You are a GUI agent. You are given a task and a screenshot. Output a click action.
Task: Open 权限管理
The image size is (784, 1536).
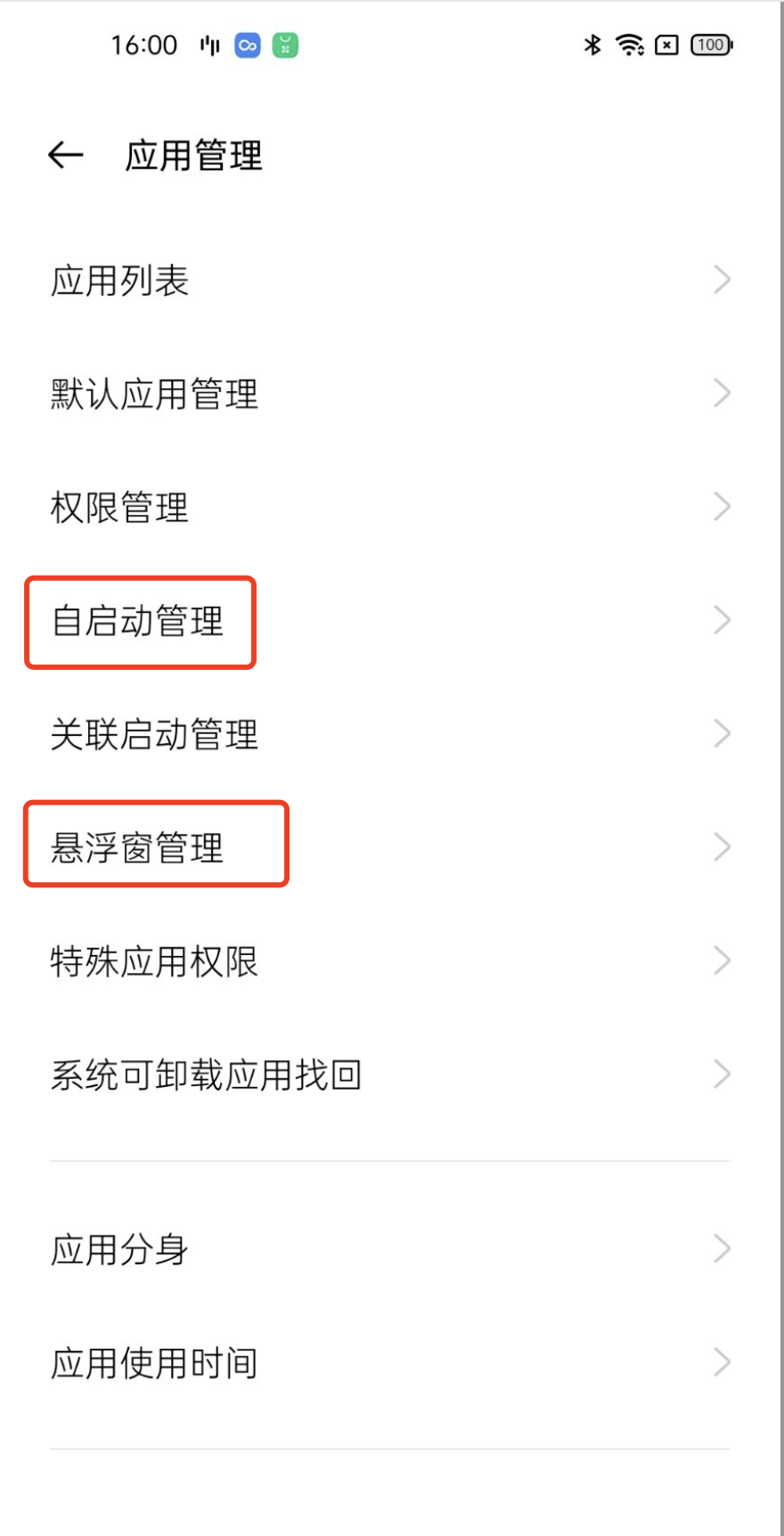click(390, 507)
